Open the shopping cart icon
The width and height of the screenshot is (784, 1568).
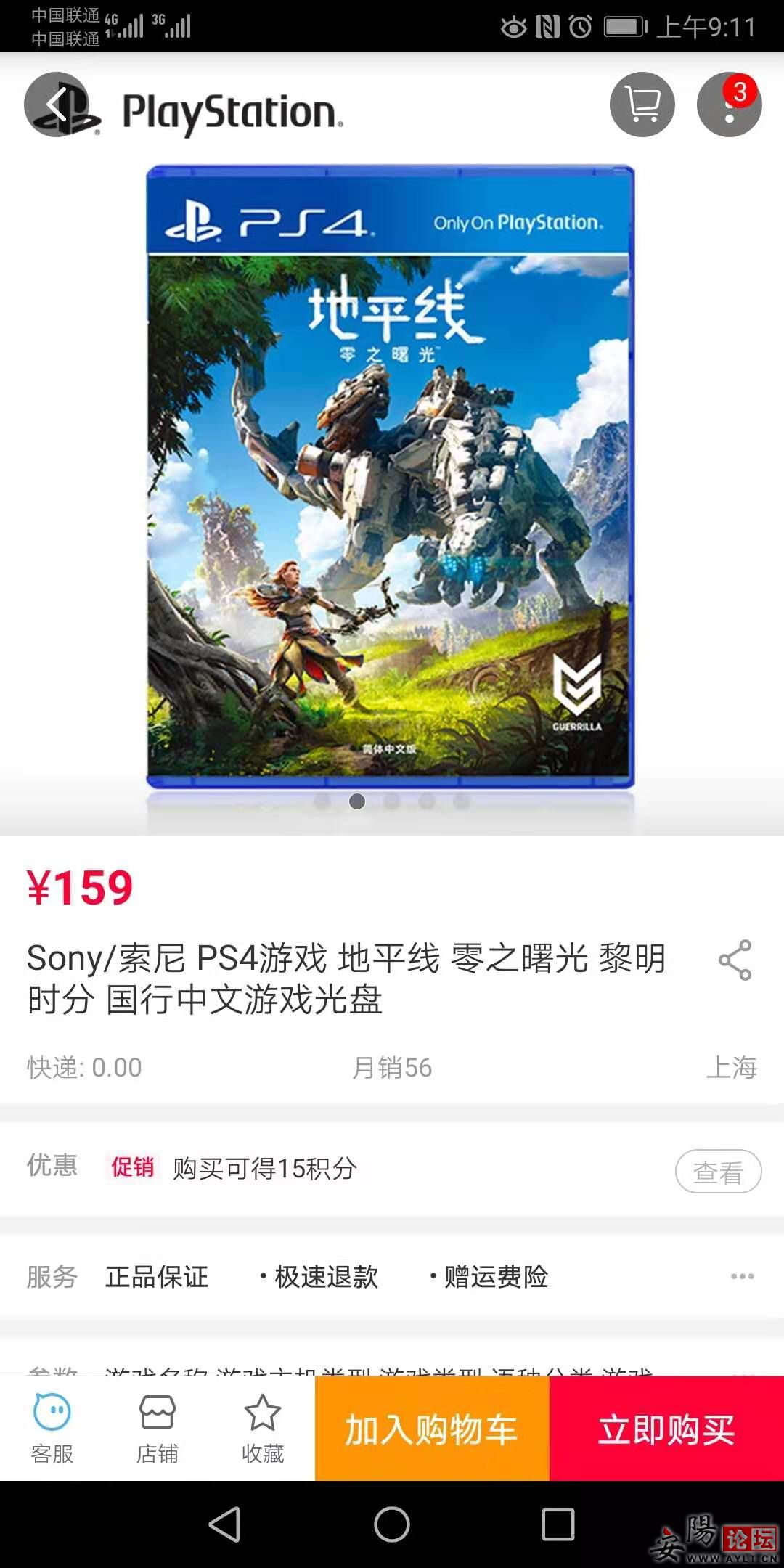click(642, 105)
